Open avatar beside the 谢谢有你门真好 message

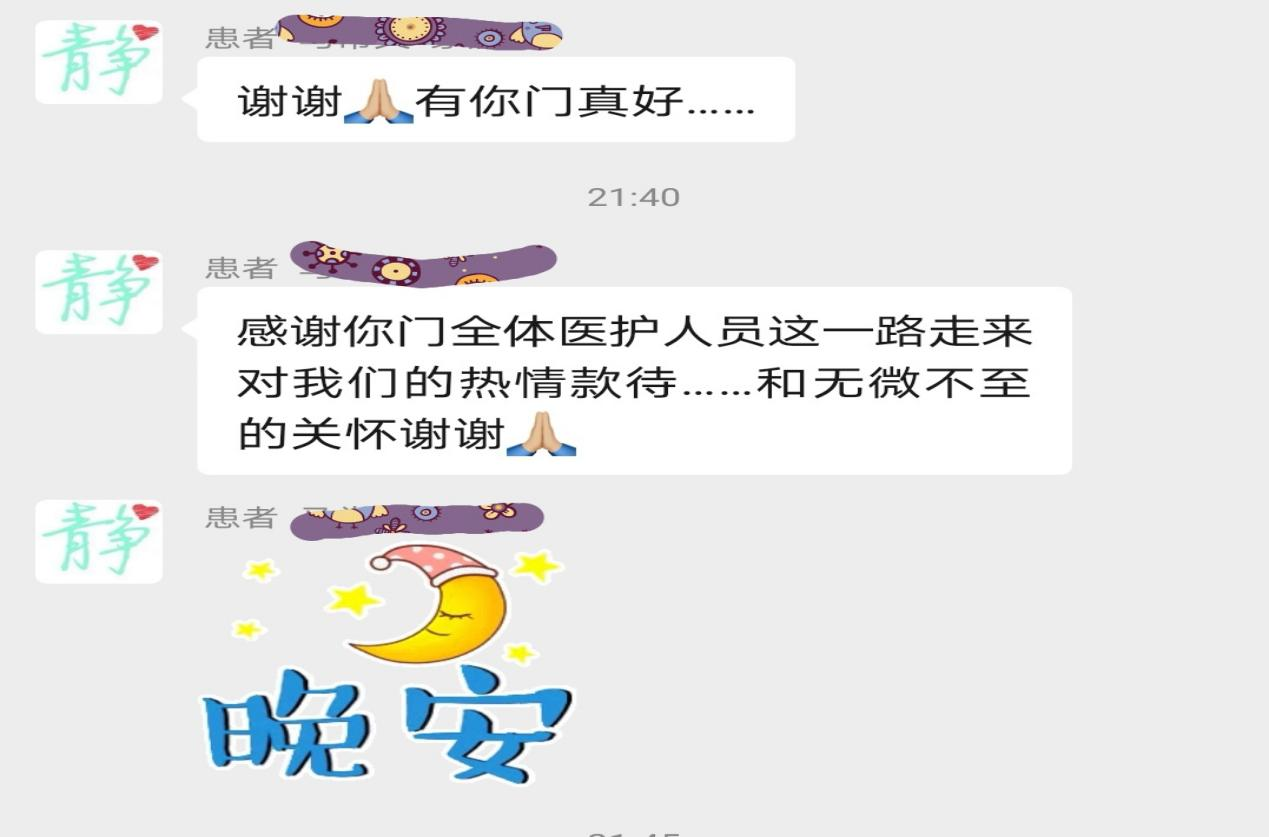pos(98,62)
